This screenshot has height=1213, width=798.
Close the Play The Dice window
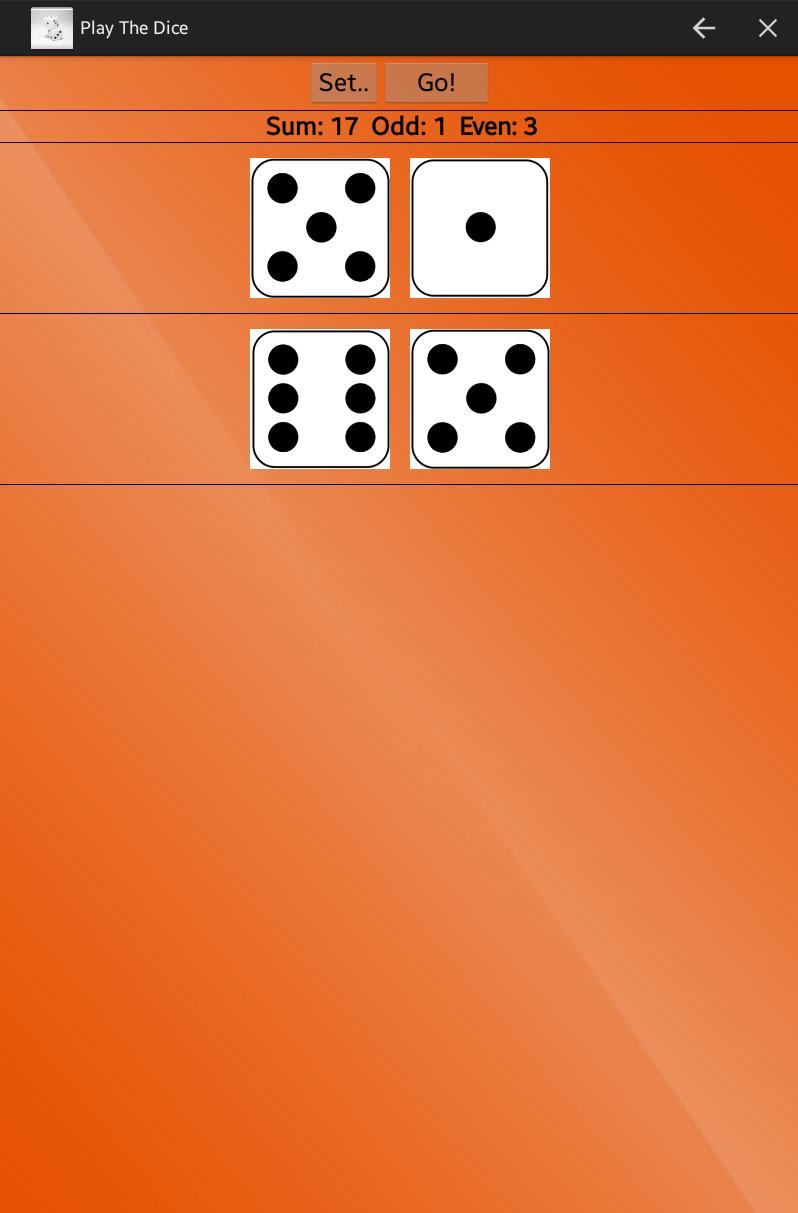coord(768,28)
